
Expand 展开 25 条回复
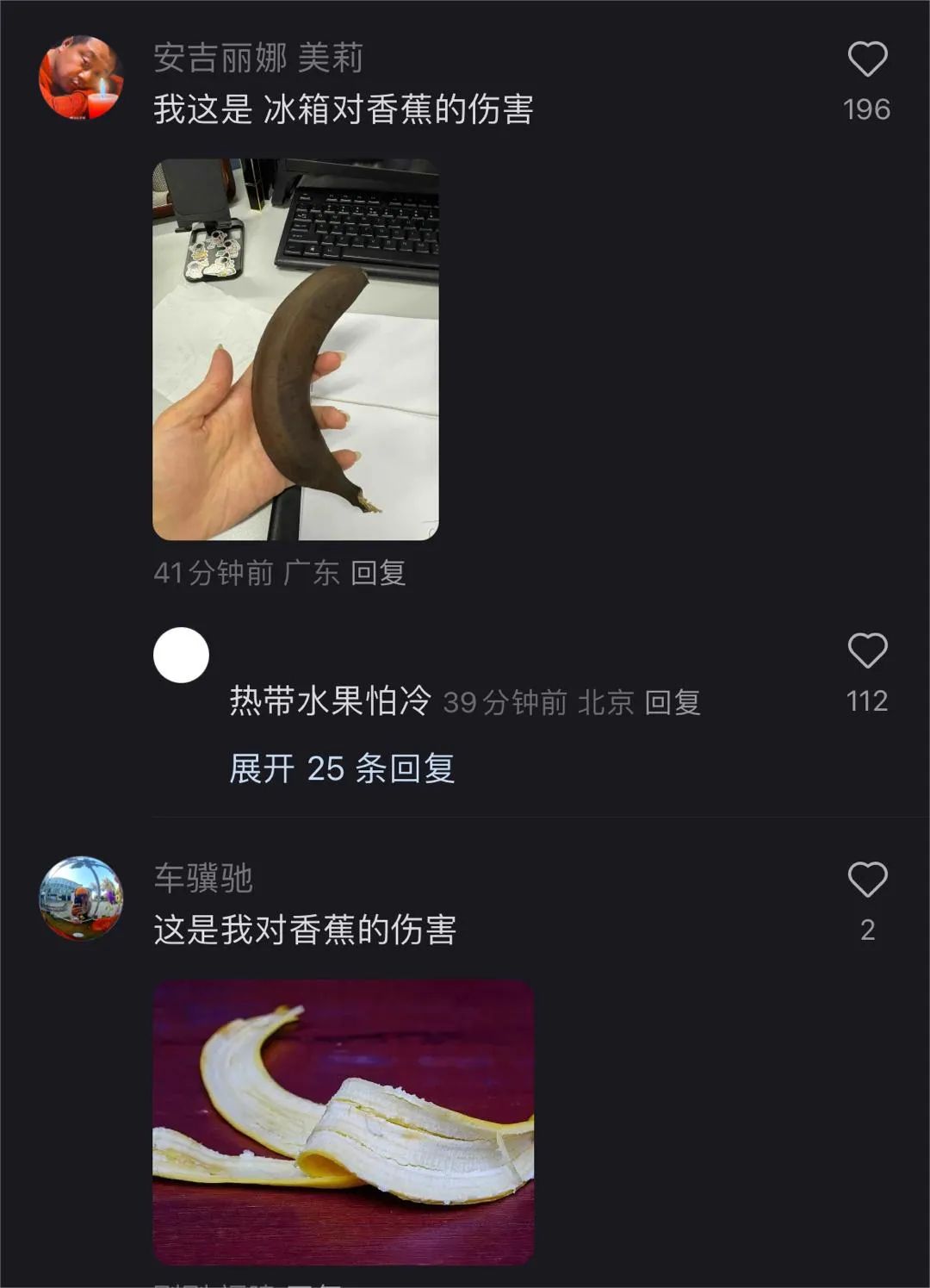(342, 768)
